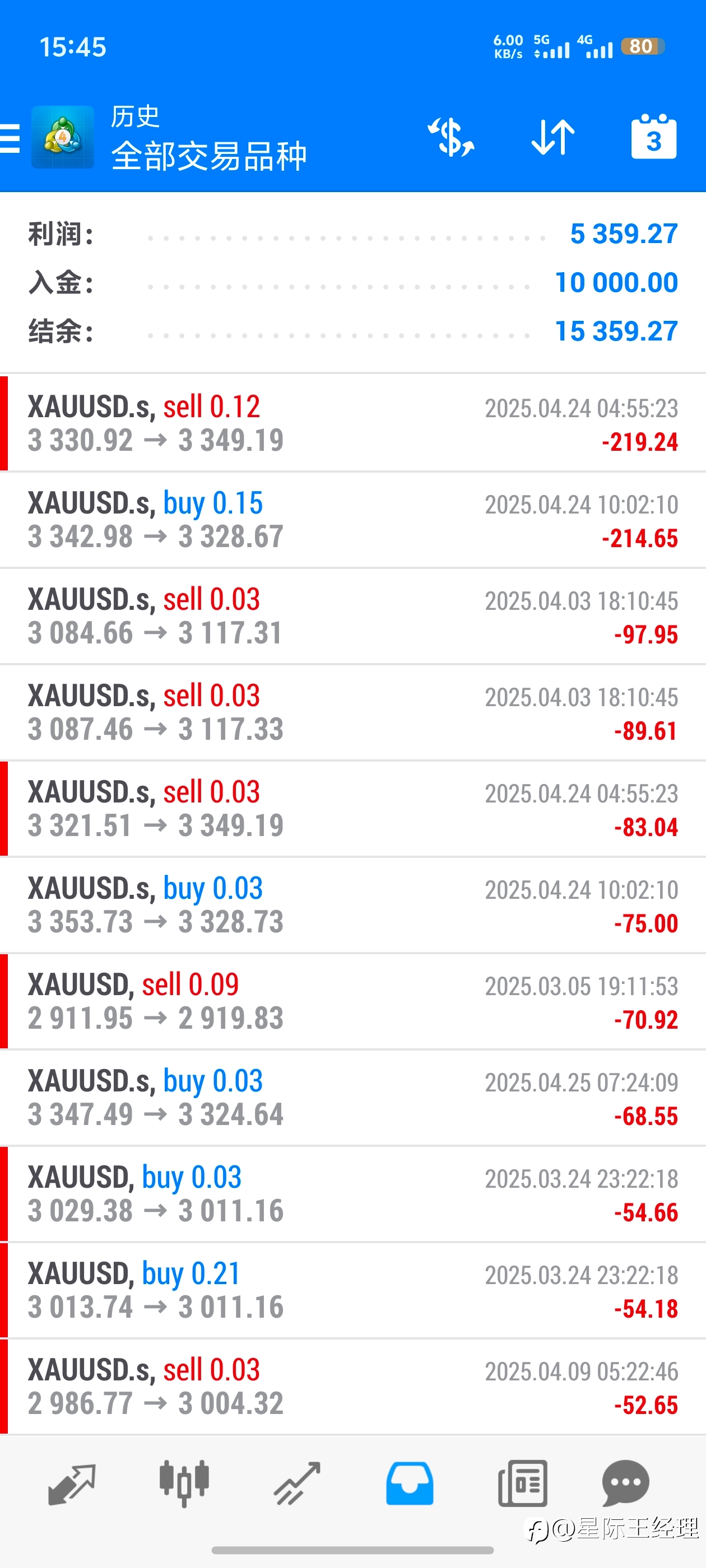Open the sort arrows option

pos(553,137)
